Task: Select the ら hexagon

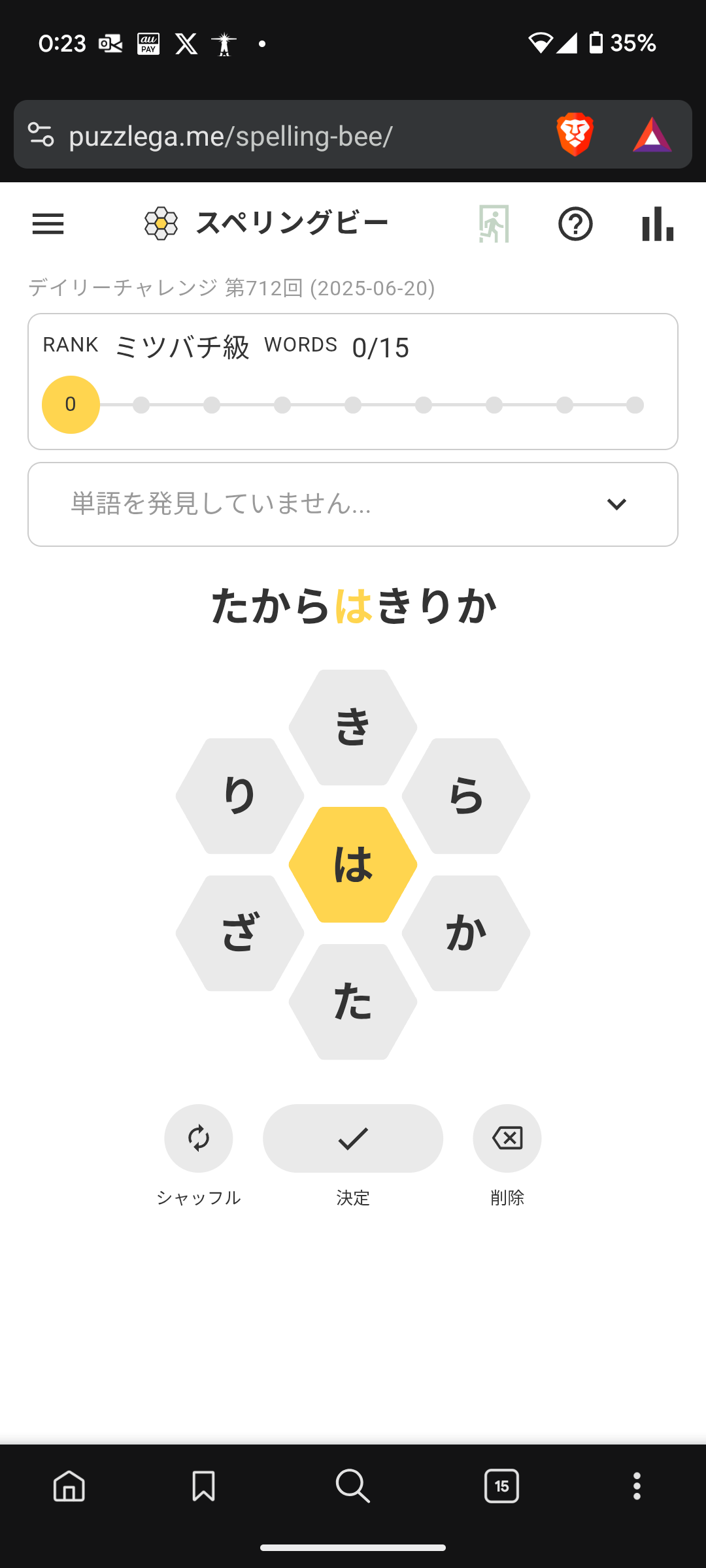Action: [466, 796]
